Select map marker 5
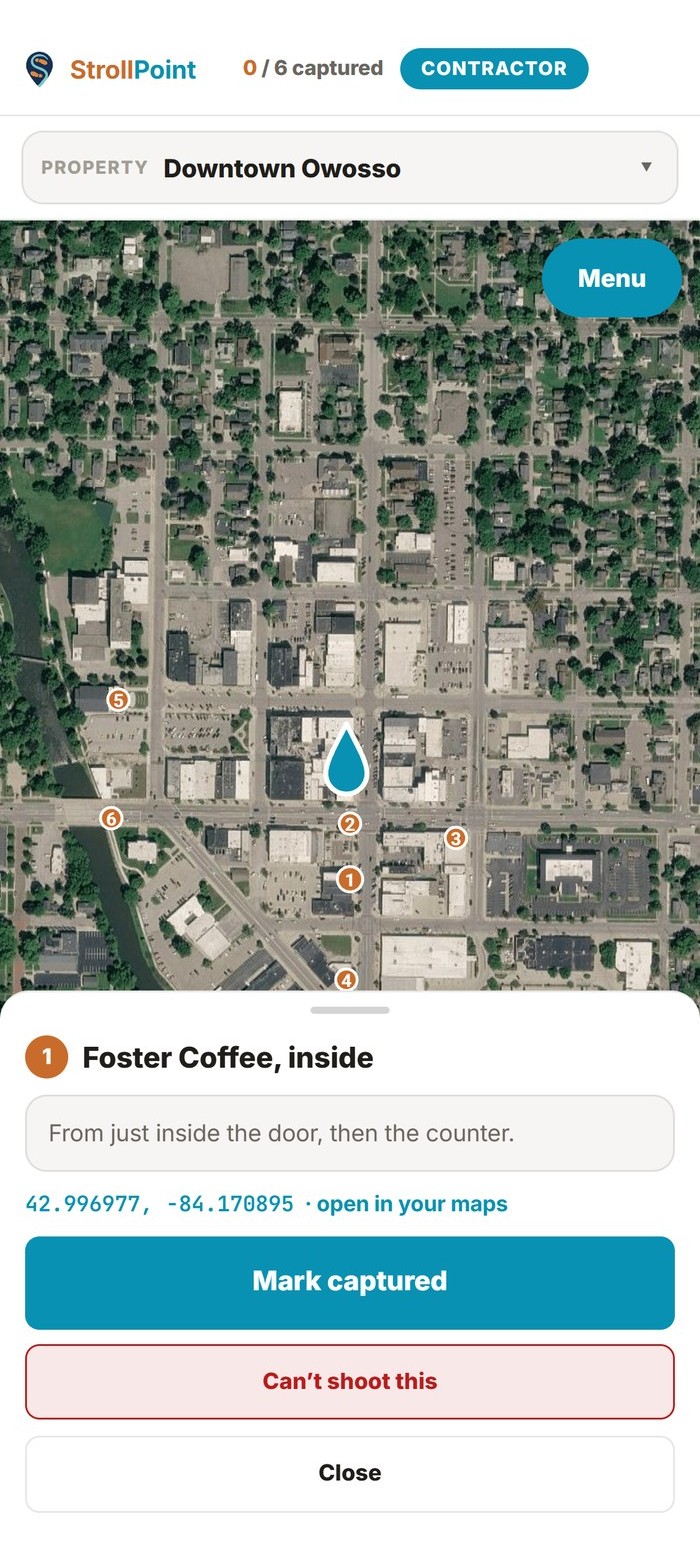The height and width of the screenshot is (1562, 700). [x=118, y=700]
